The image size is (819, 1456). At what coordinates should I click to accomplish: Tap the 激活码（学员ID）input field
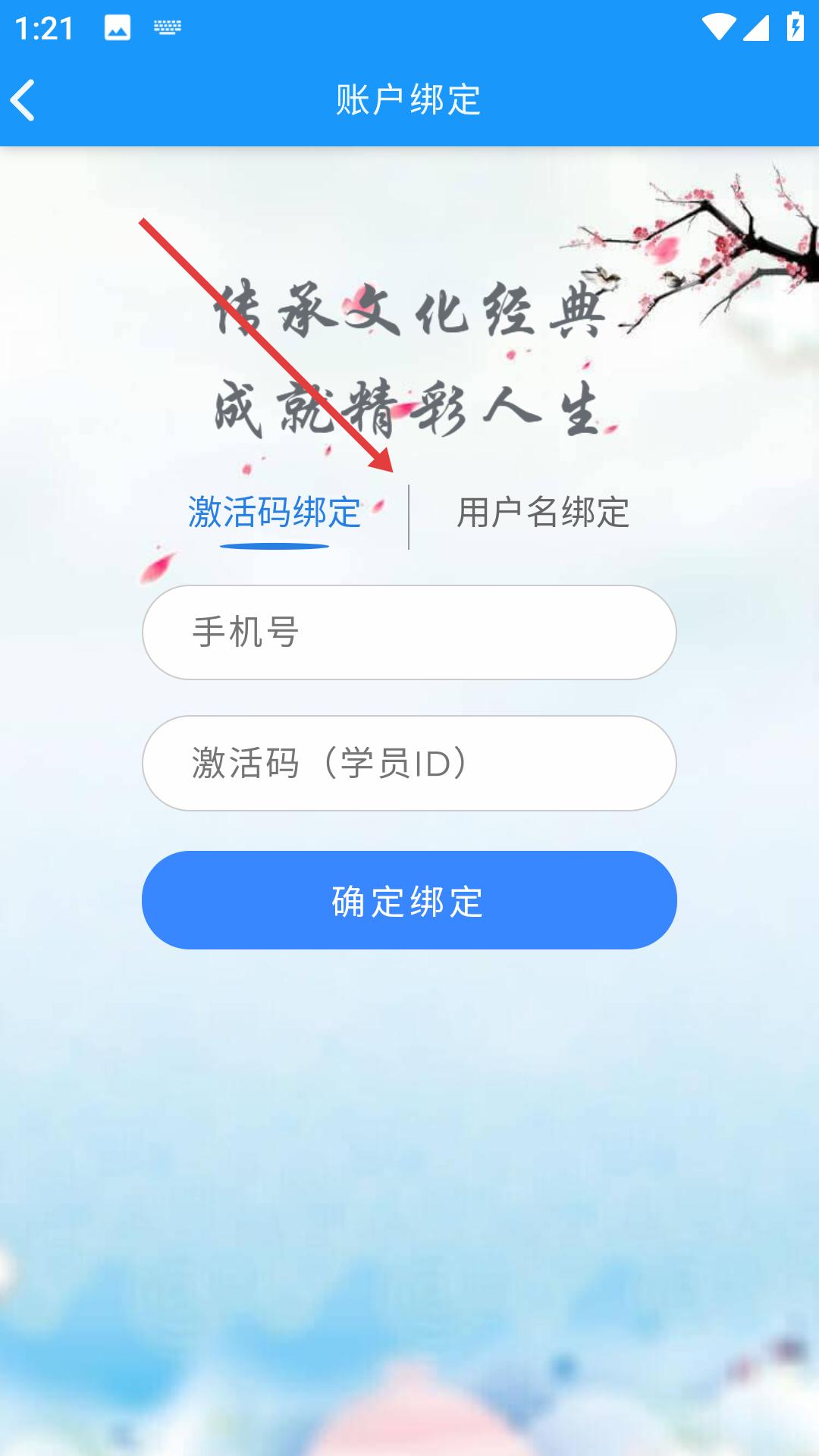(x=409, y=763)
